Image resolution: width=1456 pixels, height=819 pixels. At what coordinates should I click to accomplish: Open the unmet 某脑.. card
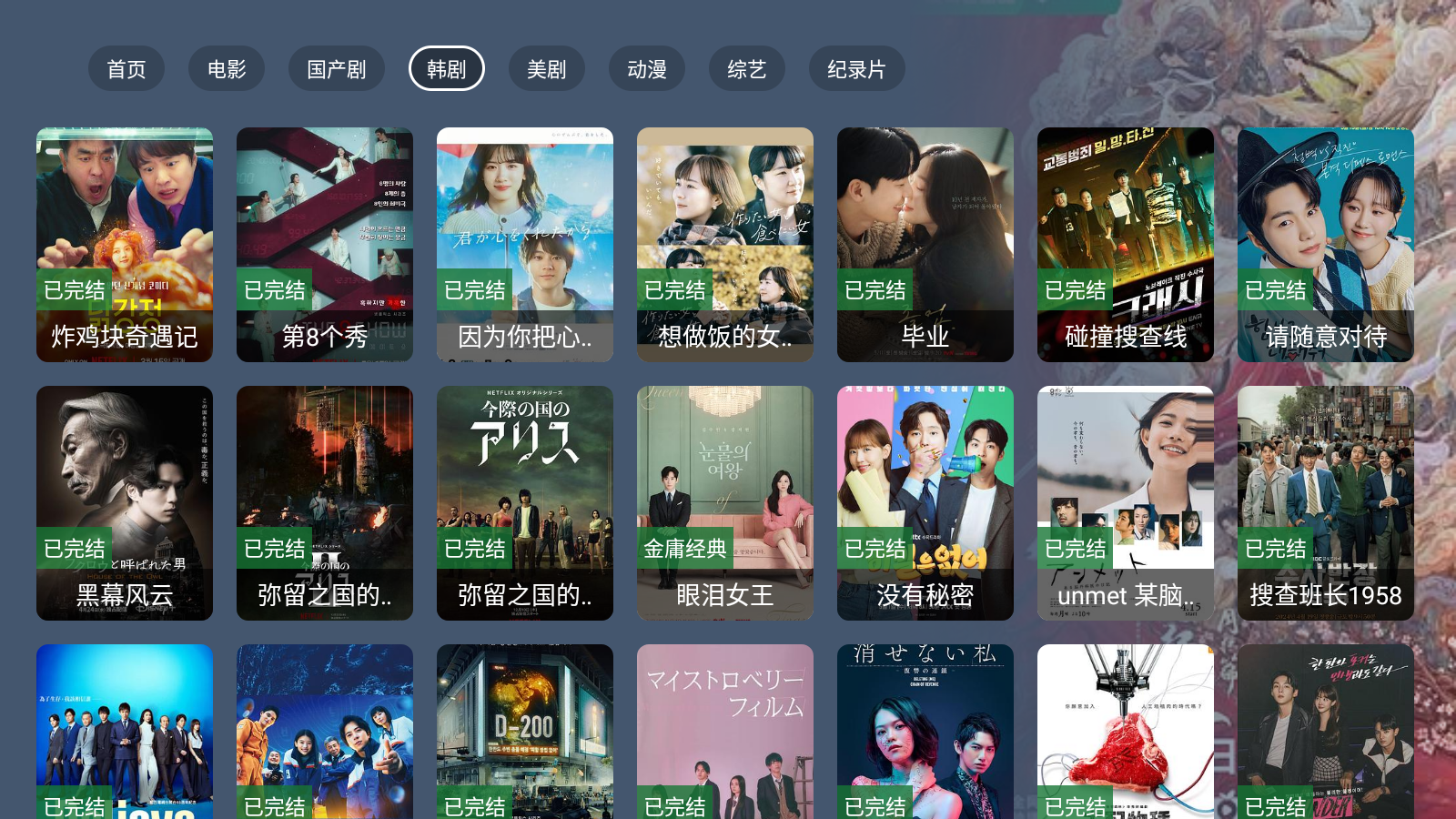coord(1126,502)
